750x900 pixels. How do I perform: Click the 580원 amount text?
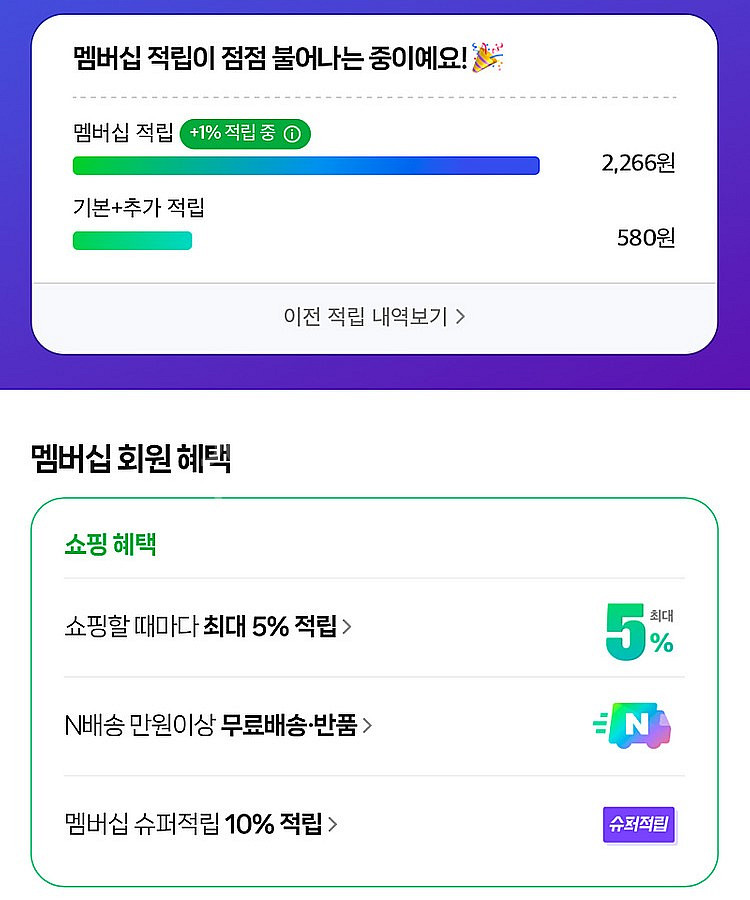(x=647, y=238)
